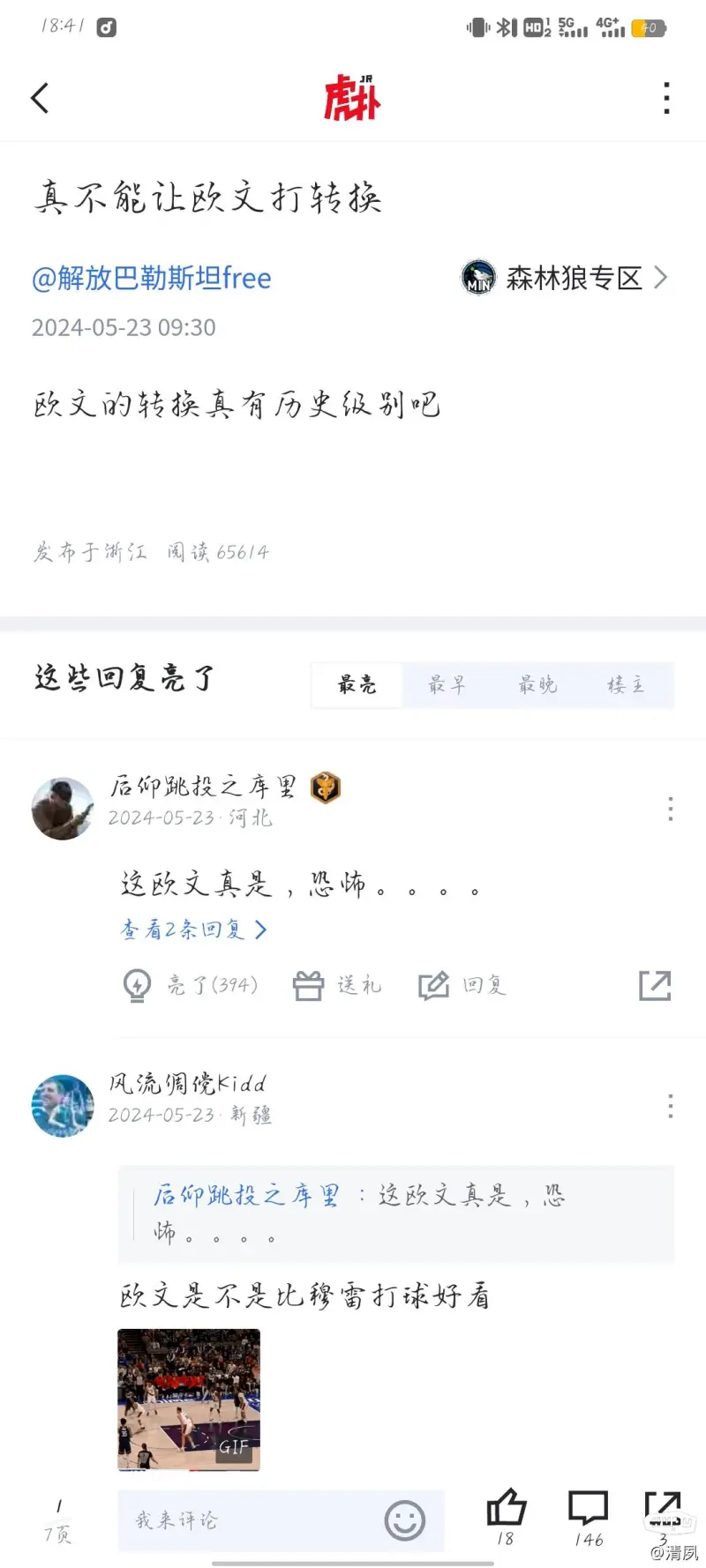Open more options for 风流倜傥Kidd's comment
This screenshot has height=1568, width=706.
click(671, 1106)
